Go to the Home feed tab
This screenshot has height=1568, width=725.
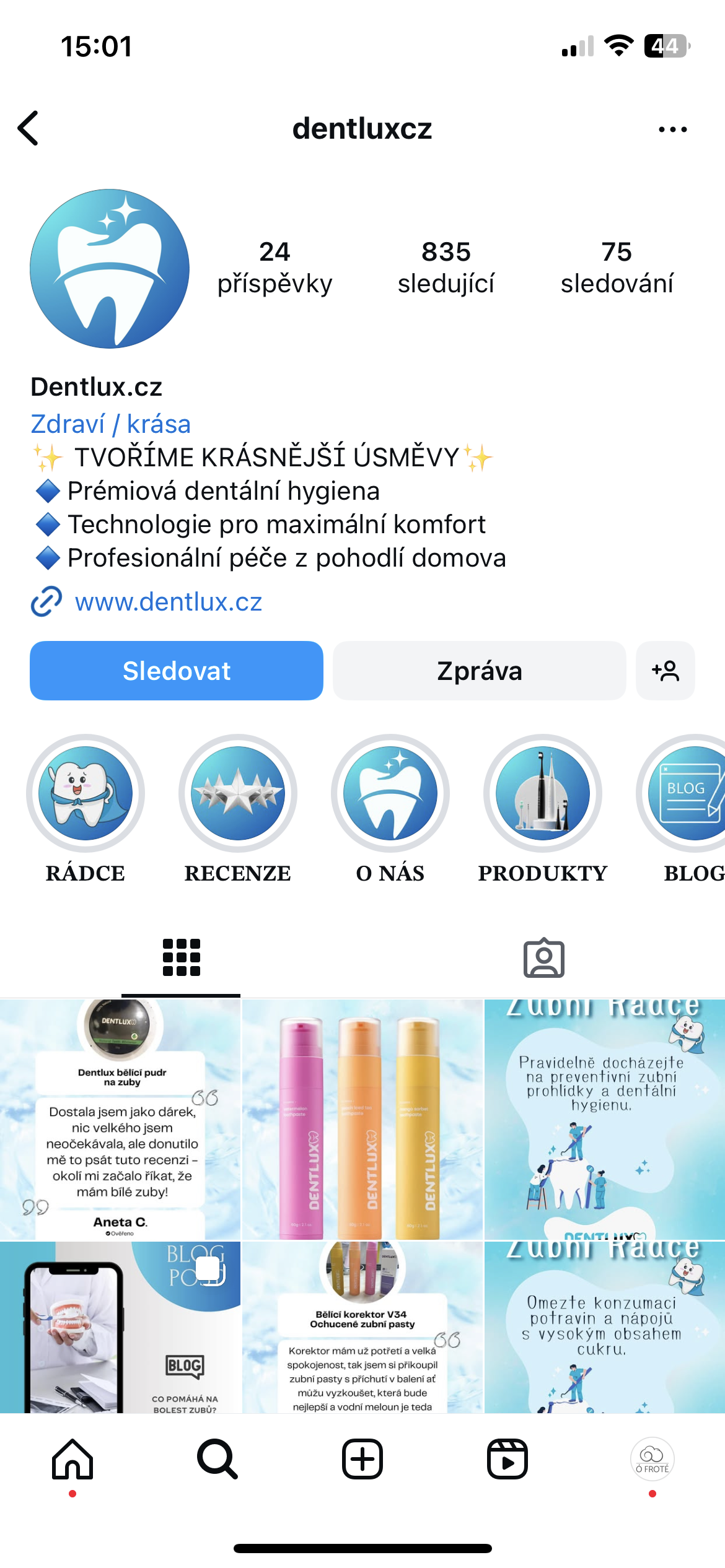pos(72,1459)
